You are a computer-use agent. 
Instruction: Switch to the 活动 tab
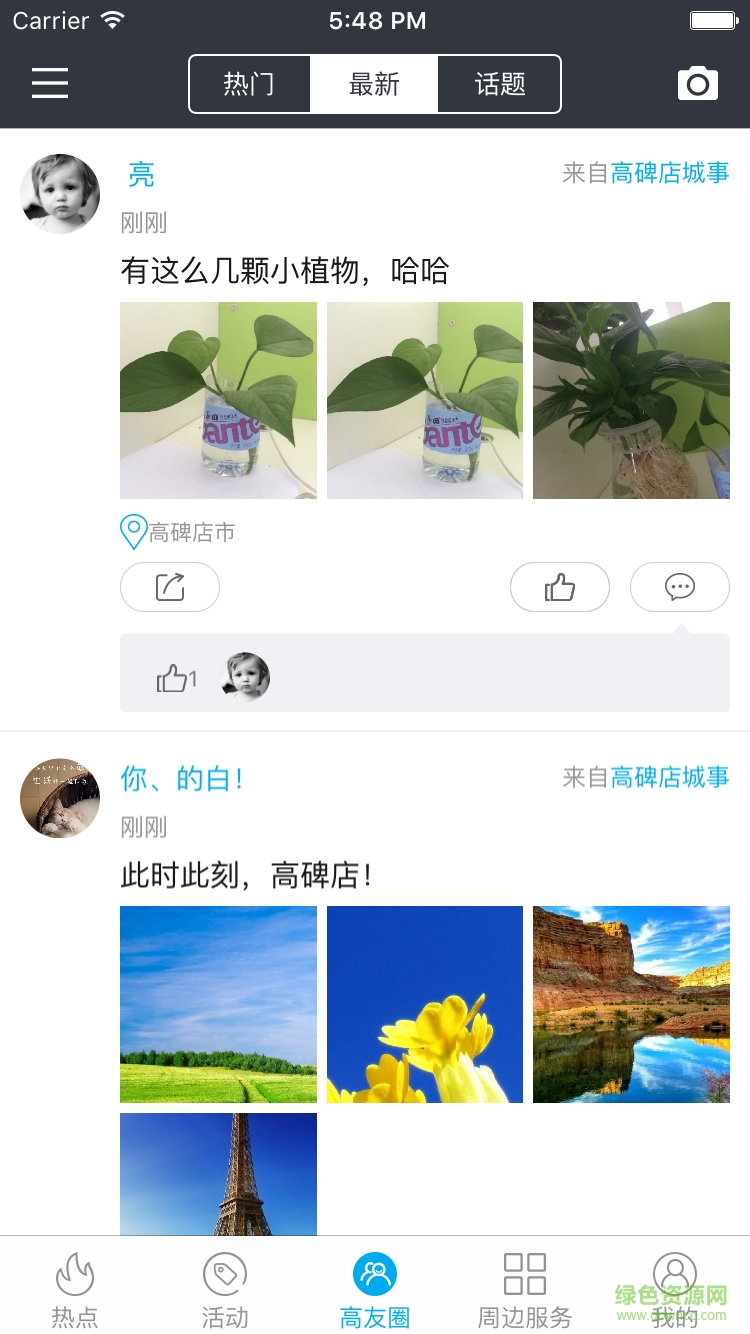(x=225, y=1290)
